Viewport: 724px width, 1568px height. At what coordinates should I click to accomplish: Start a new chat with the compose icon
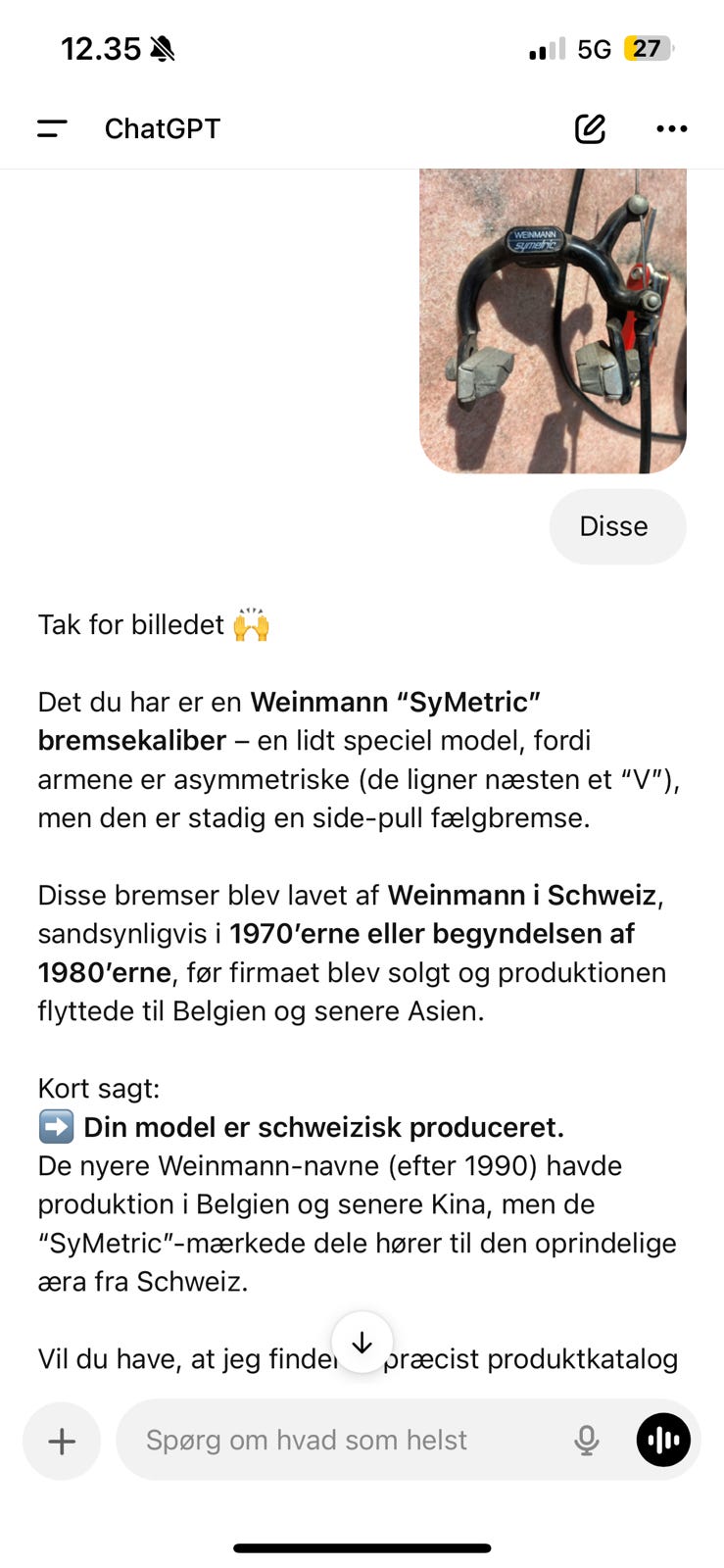coord(589,127)
